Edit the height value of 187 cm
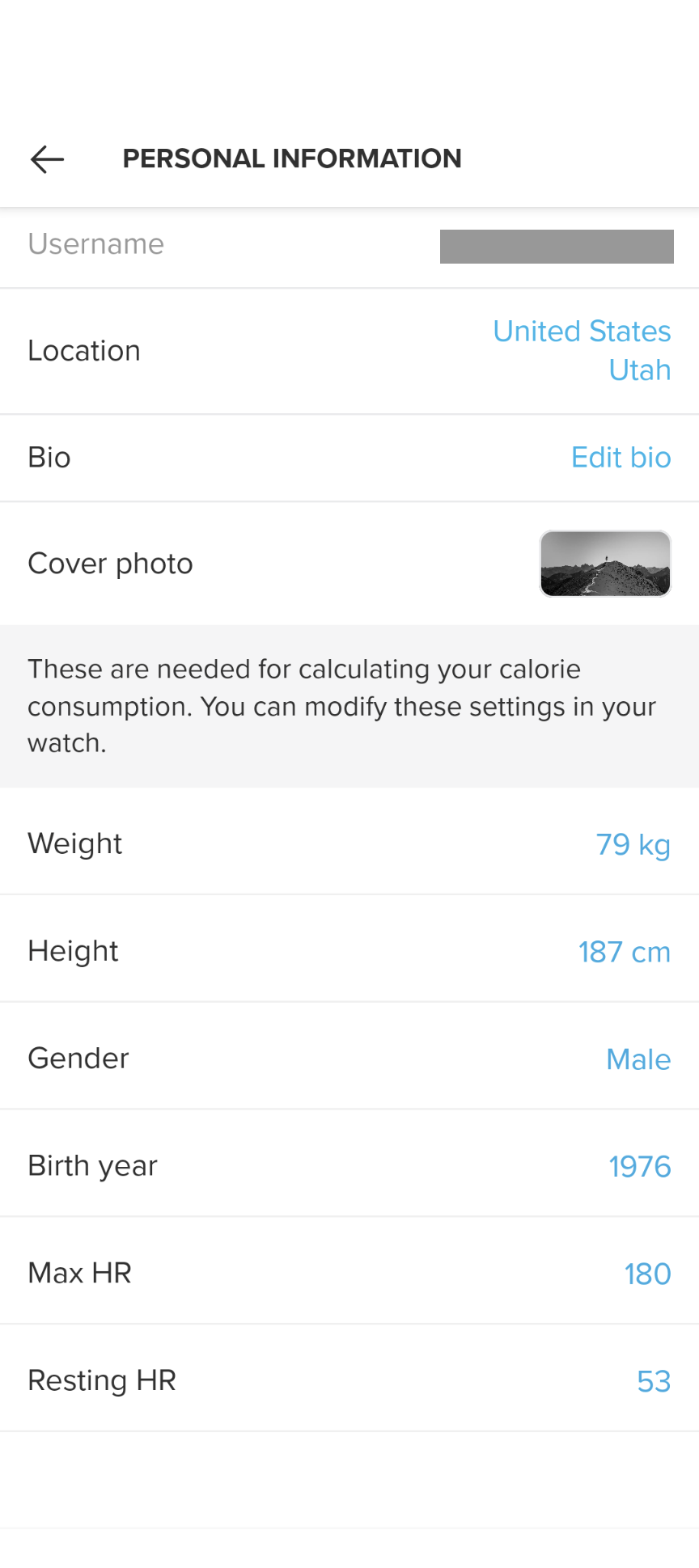This screenshot has height=1568, width=699. tap(625, 952)
